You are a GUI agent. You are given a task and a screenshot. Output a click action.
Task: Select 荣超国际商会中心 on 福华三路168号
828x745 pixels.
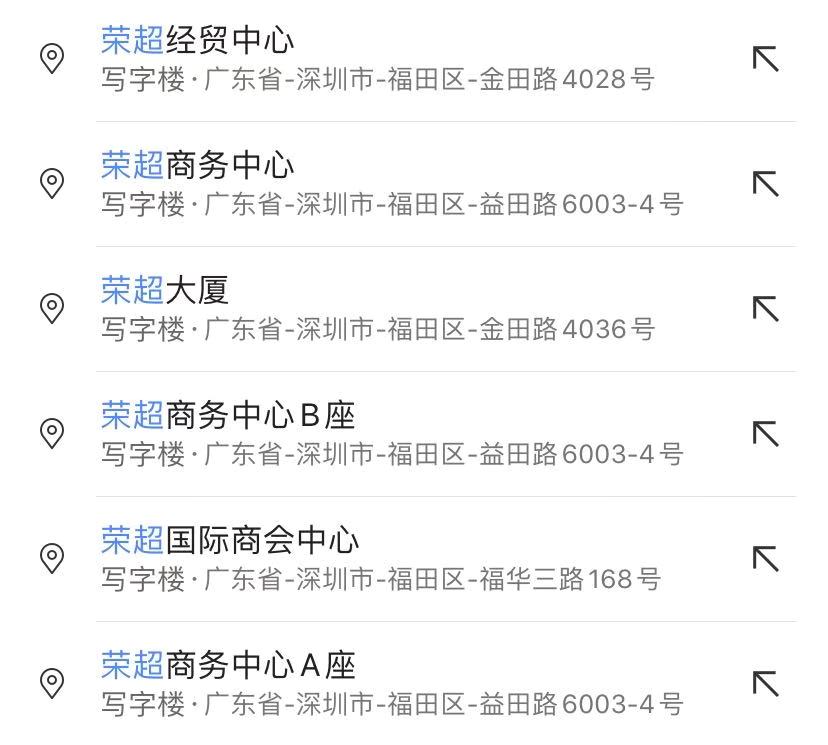[x=380, y=558]
